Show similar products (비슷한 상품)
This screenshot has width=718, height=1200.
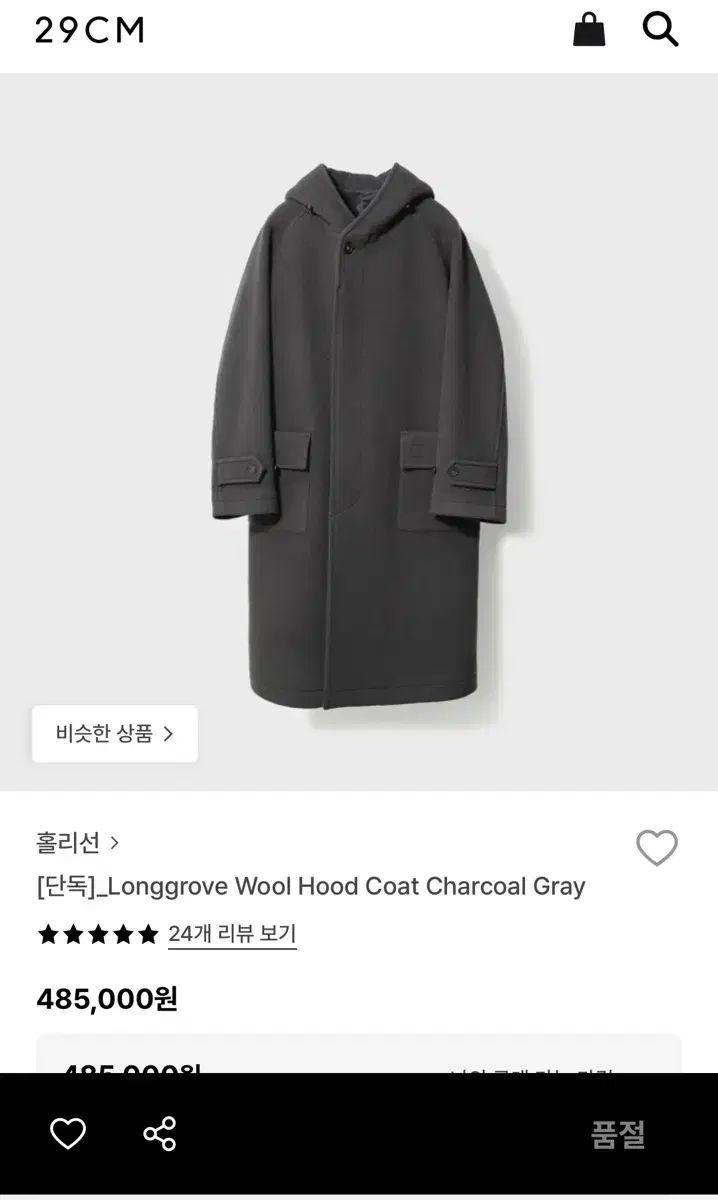coord(115,734)
